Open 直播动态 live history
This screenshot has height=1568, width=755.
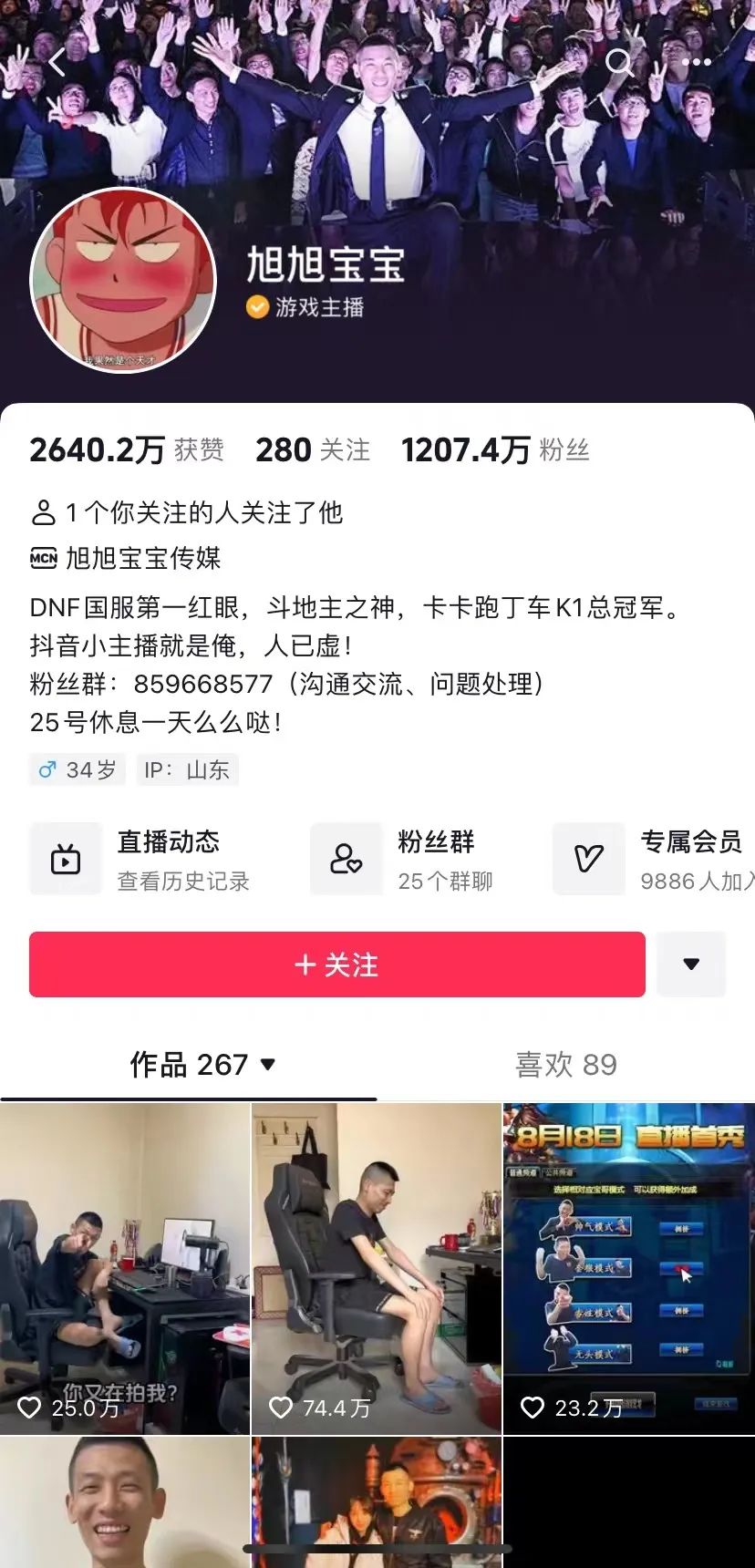140,859
